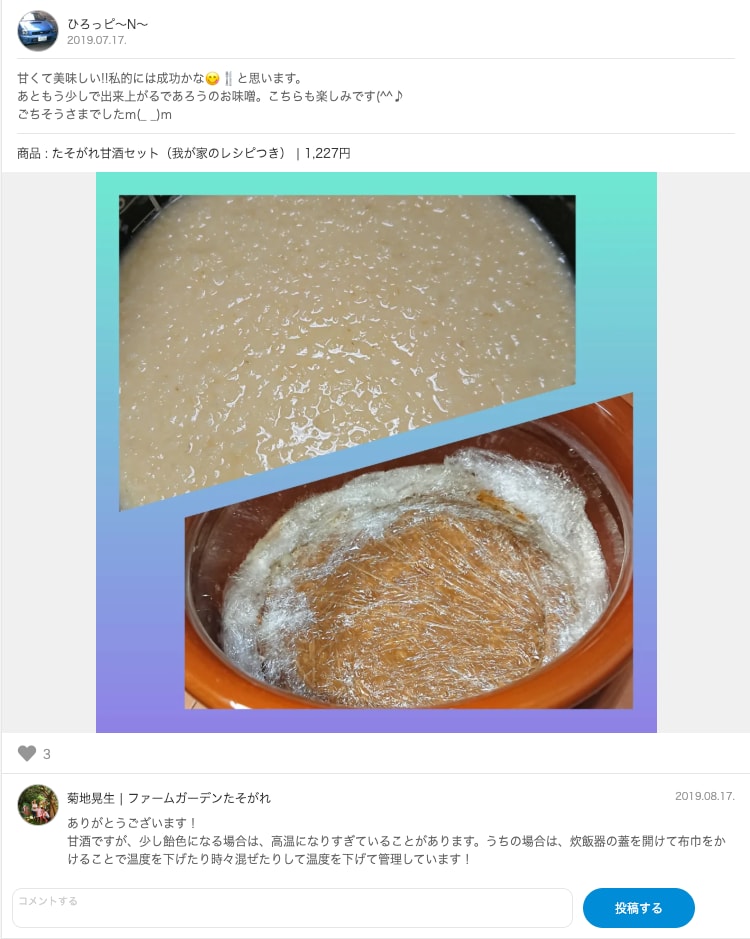The image size is (750, 939).
Task: Submit the comment with 投稿する
Action: pos(638,908)
